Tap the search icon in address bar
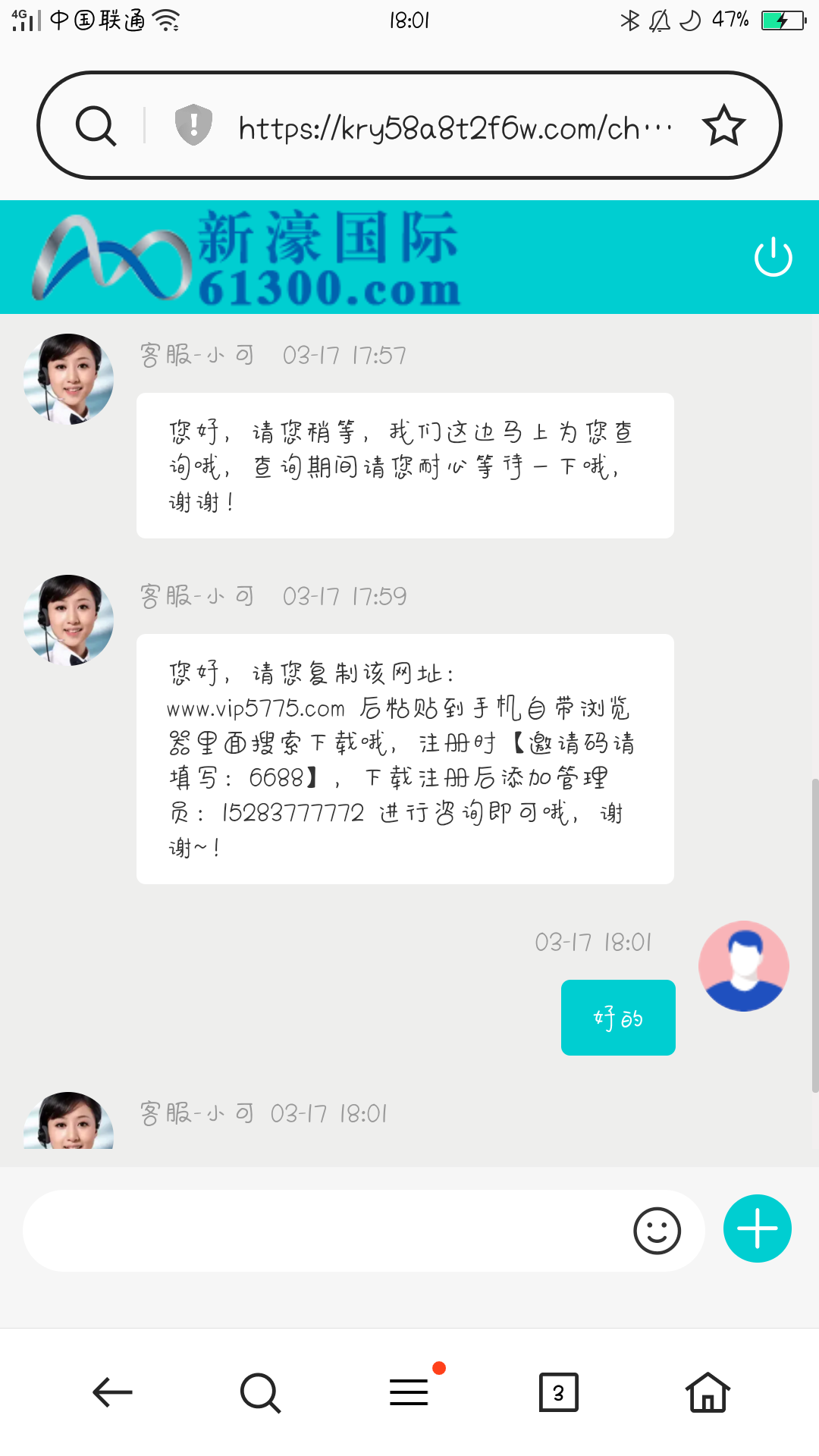Viewport: 819px width, 1456px height. pyautogui.click(x=96, y=124)
